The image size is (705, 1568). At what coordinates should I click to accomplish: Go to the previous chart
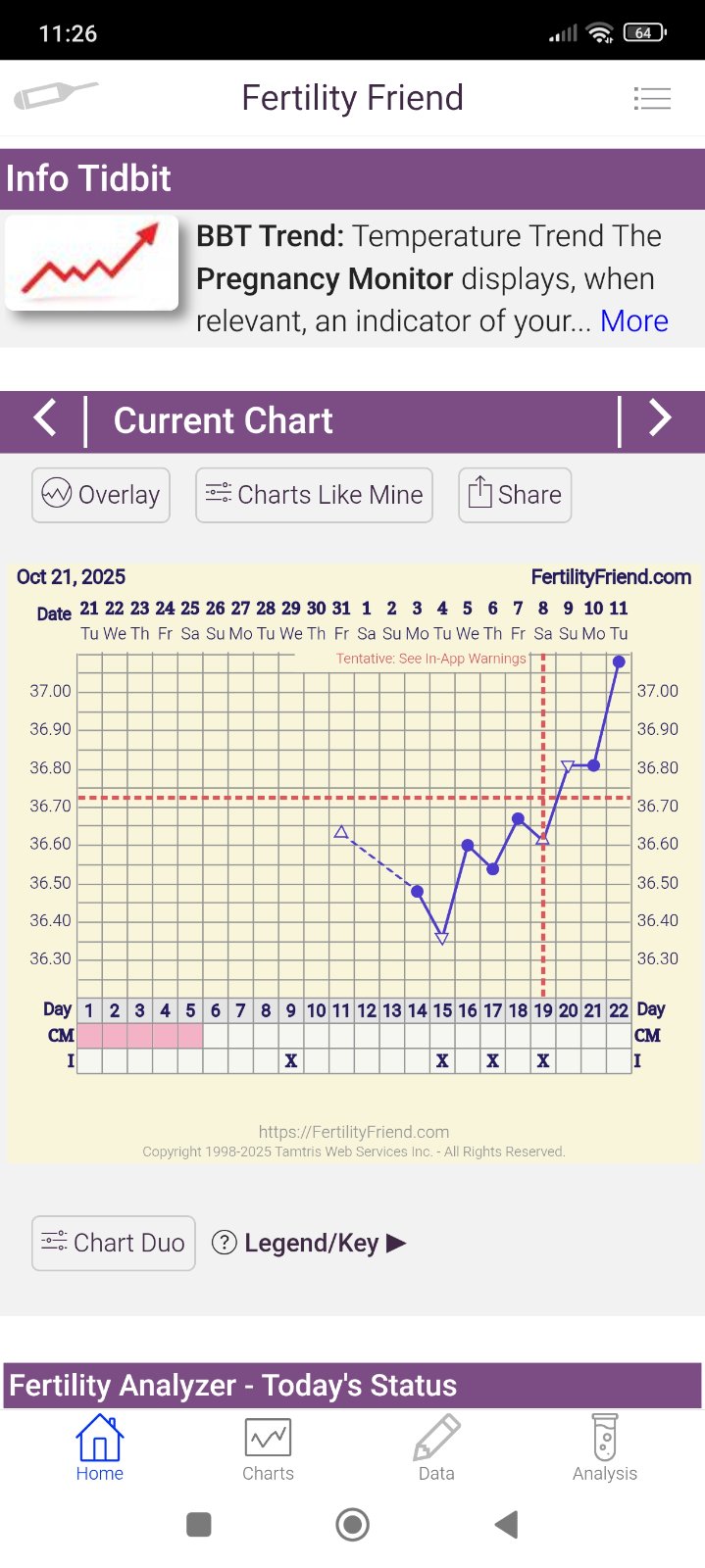[45, 419]
